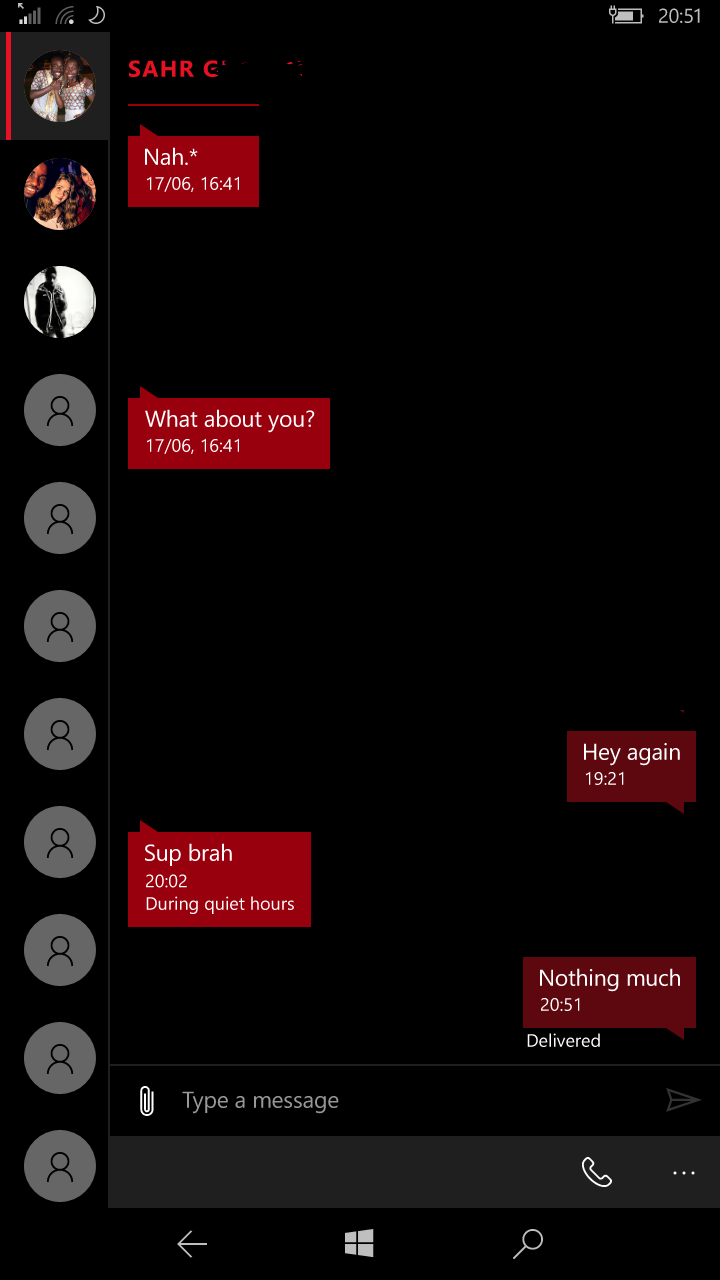The width and height of the screenshot is (720, 1280).
Task: Open the Windows Start screen
Action: coord(359,1244)
